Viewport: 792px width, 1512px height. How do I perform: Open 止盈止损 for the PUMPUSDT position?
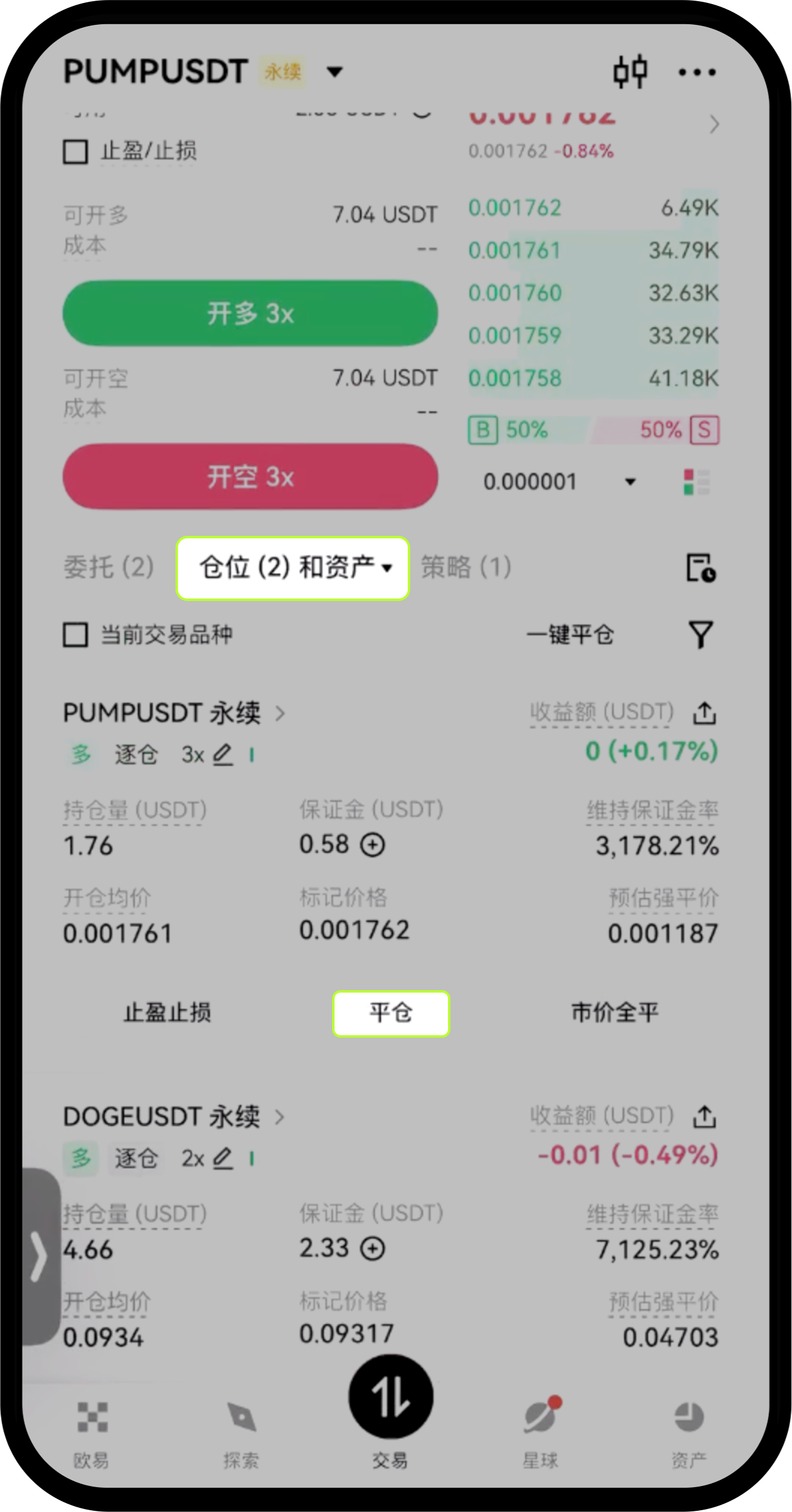pos(167,1013)
